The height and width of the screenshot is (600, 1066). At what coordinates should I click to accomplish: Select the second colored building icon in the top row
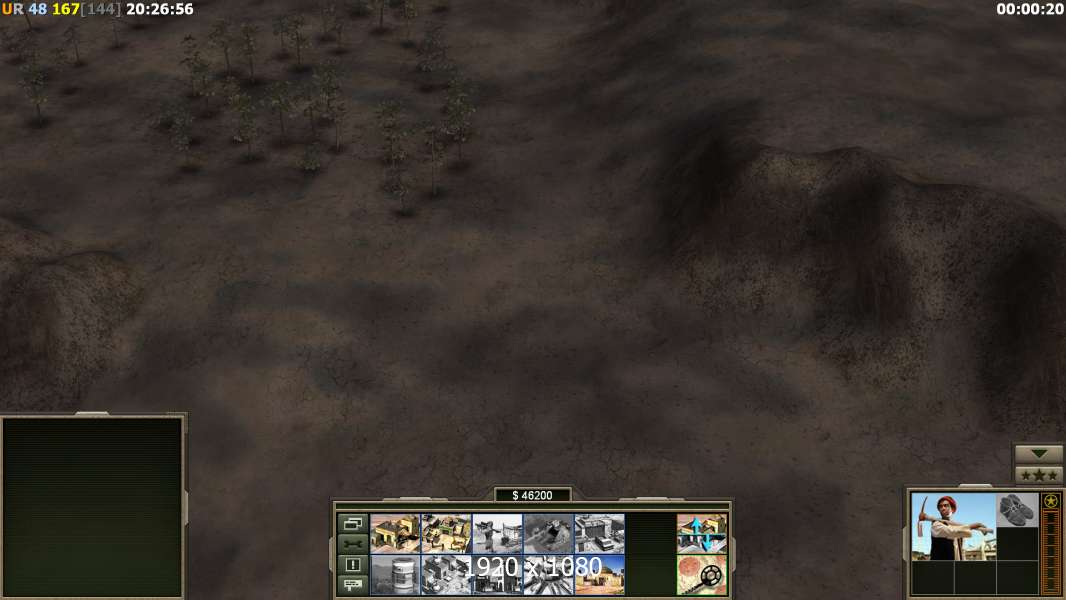coord(446,533)
